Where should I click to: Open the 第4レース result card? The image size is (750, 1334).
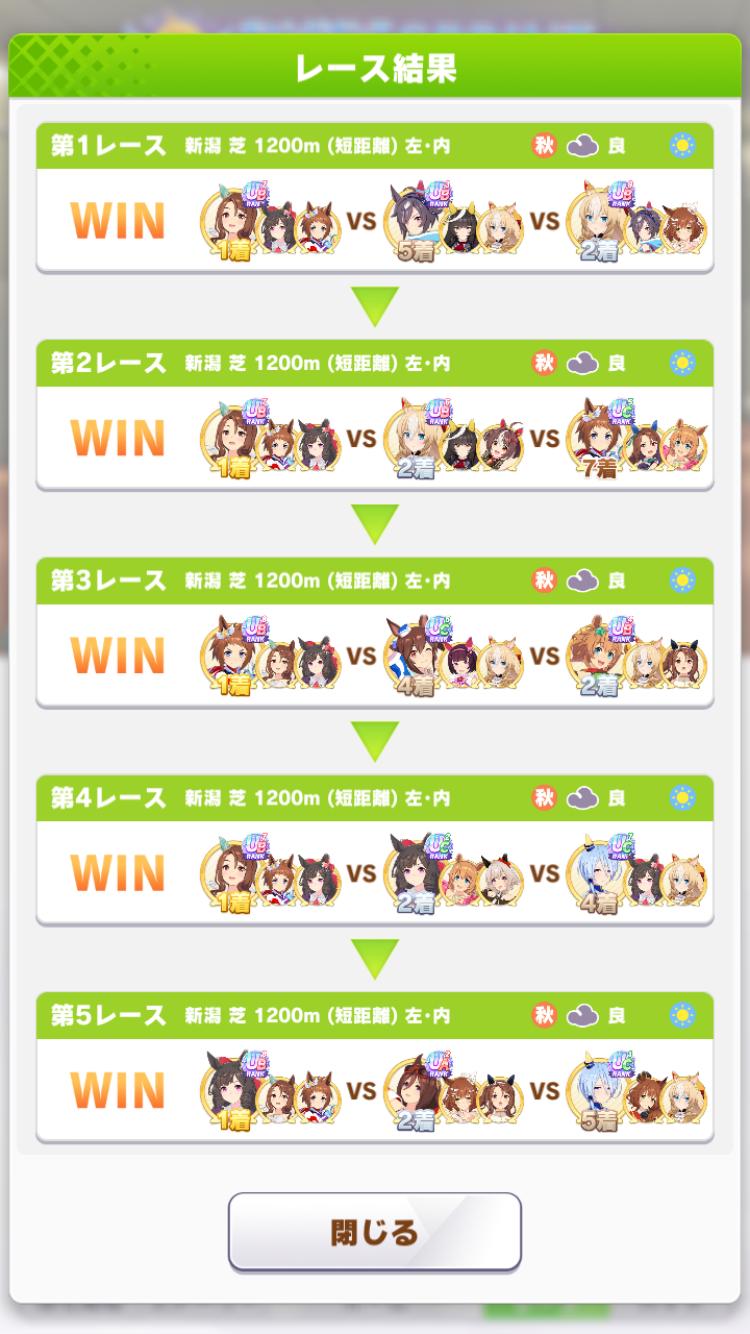pyautogui.click(x=375, y=850)
